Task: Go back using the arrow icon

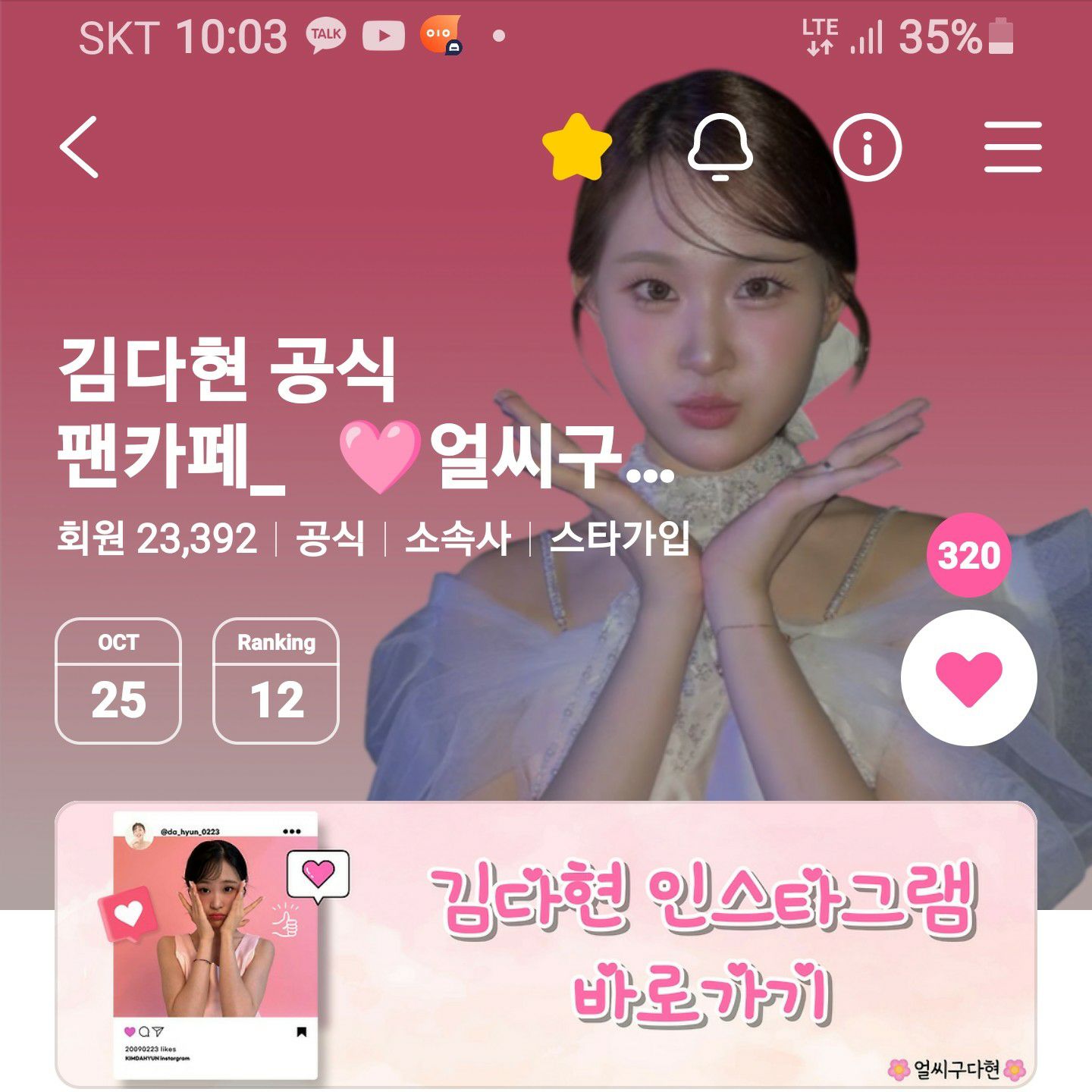Action: 80,147
